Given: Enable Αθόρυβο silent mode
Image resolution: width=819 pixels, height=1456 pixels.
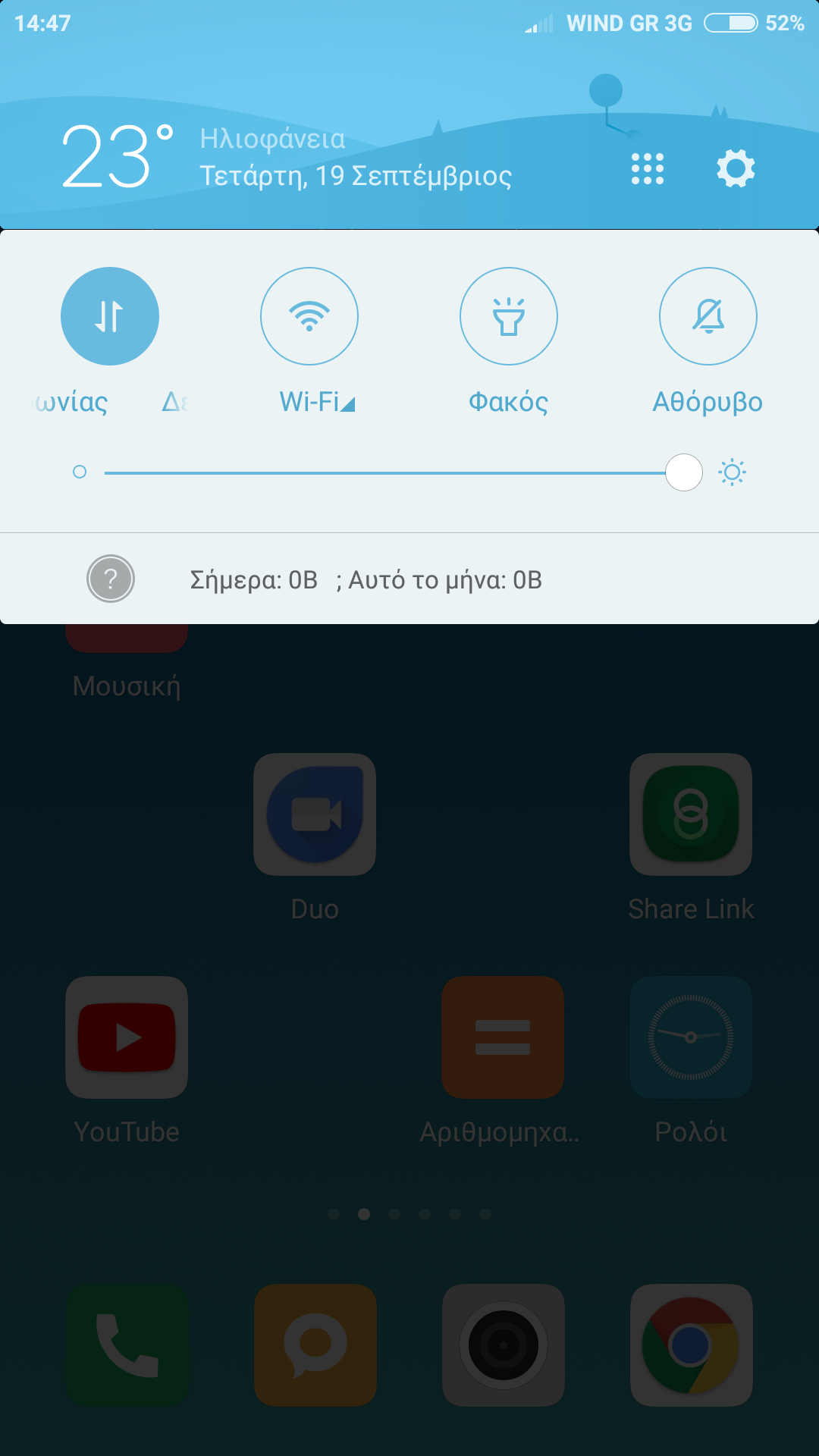Looking at the screenshot, I should 708,316.
